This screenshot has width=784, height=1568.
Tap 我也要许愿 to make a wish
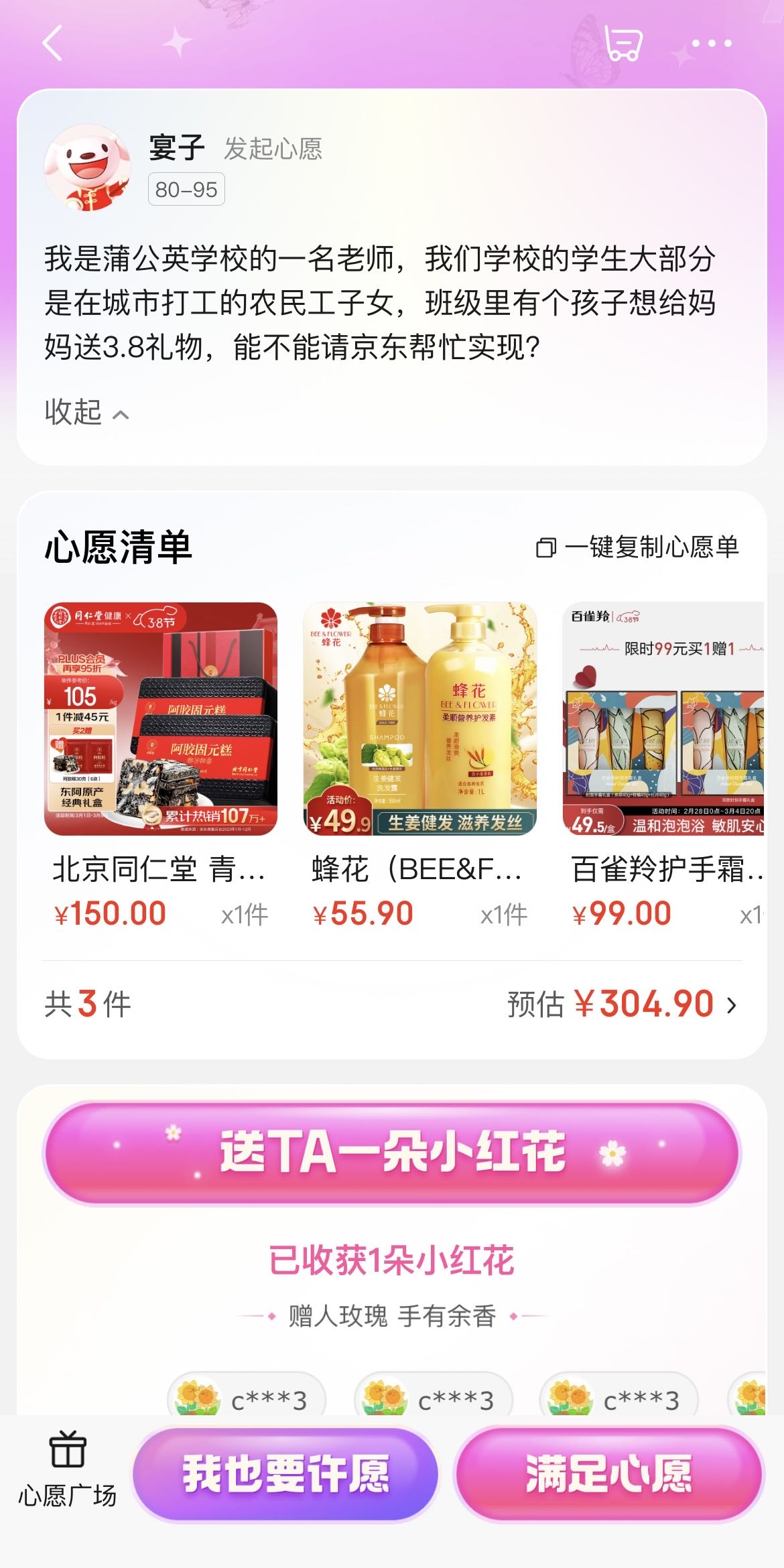pyautogui.click(x=285, y=1474)
